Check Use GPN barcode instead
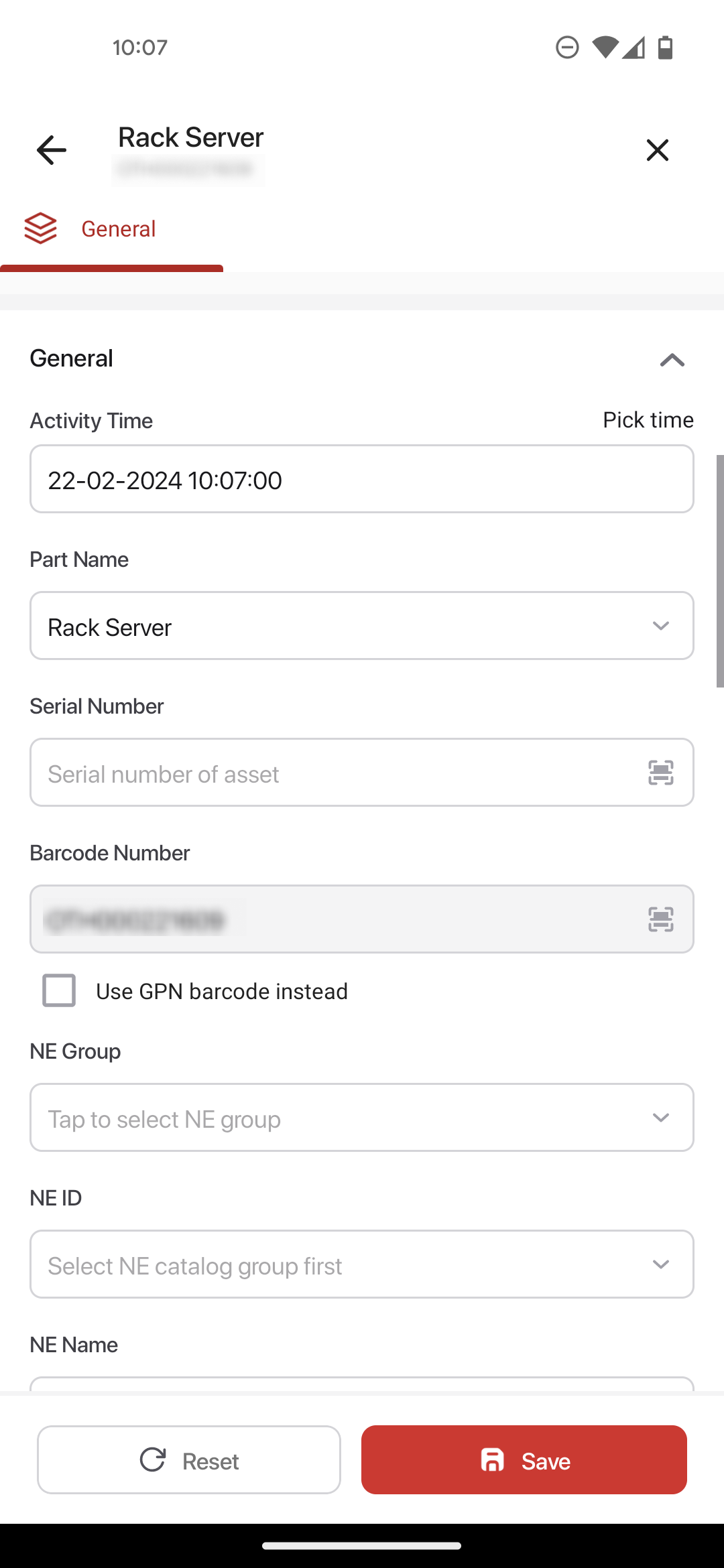Screen dimensions: 724x1568 [x=59, y=990]
